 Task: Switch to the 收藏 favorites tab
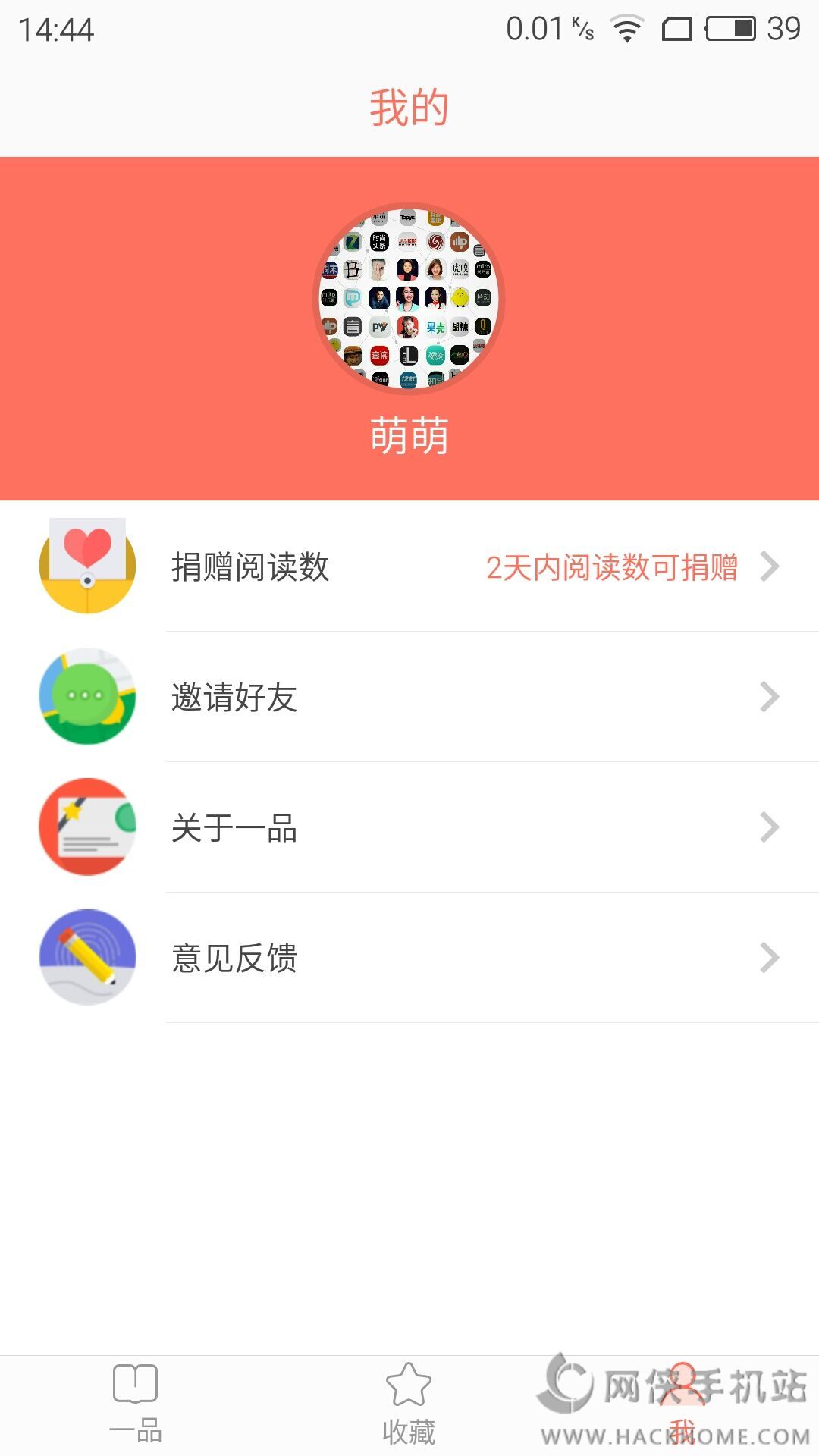[409, 1404]
